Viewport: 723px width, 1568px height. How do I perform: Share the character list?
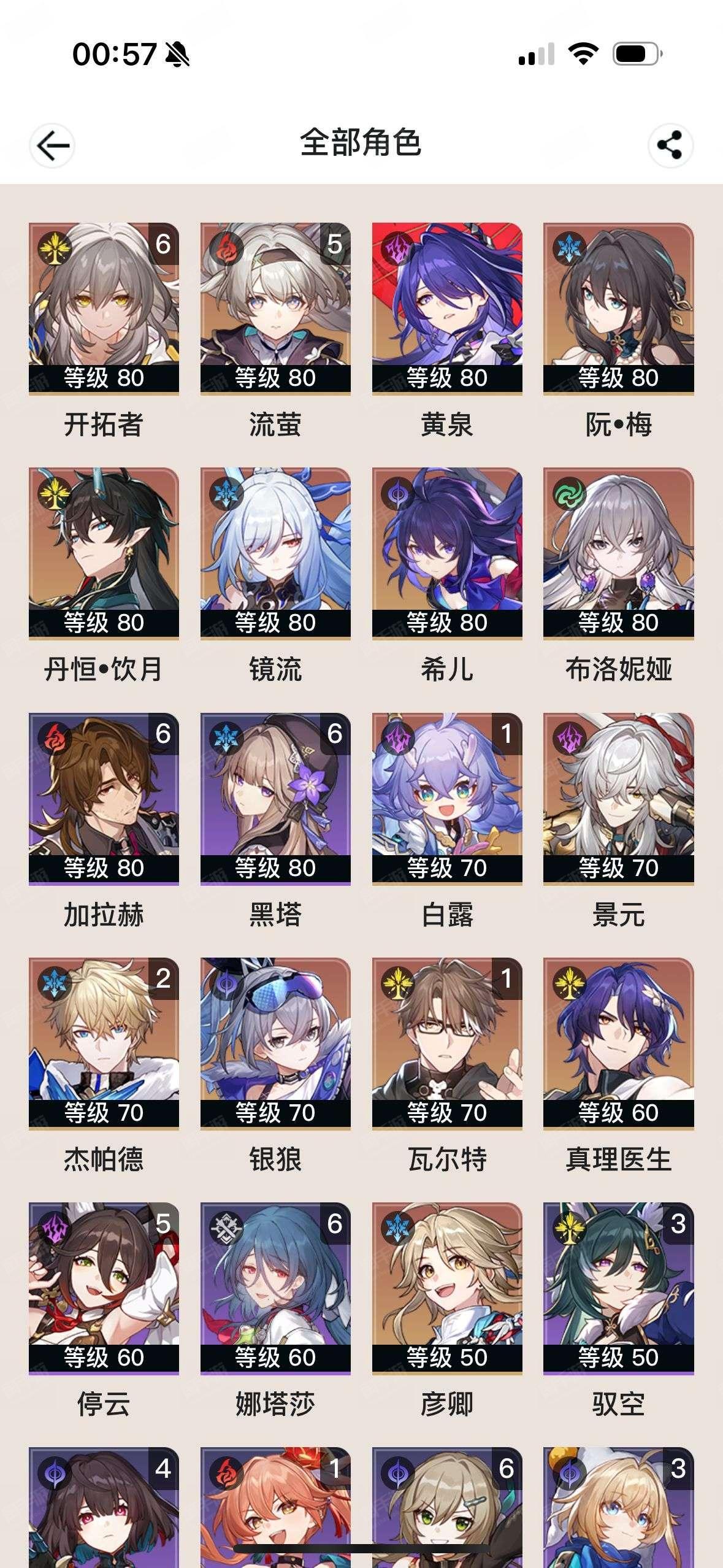pyautogui.click(x=670, y=145)
